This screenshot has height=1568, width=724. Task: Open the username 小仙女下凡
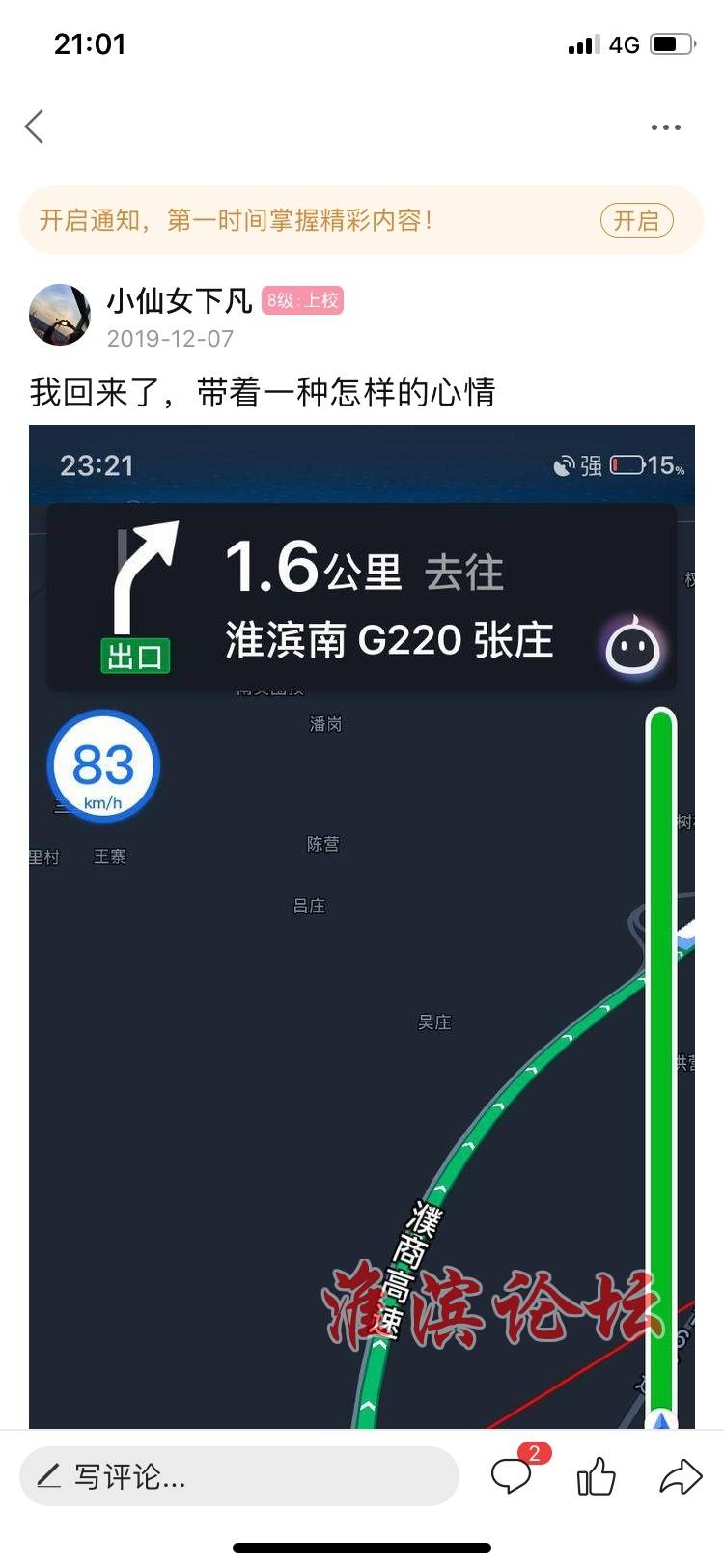pos(179,301)
